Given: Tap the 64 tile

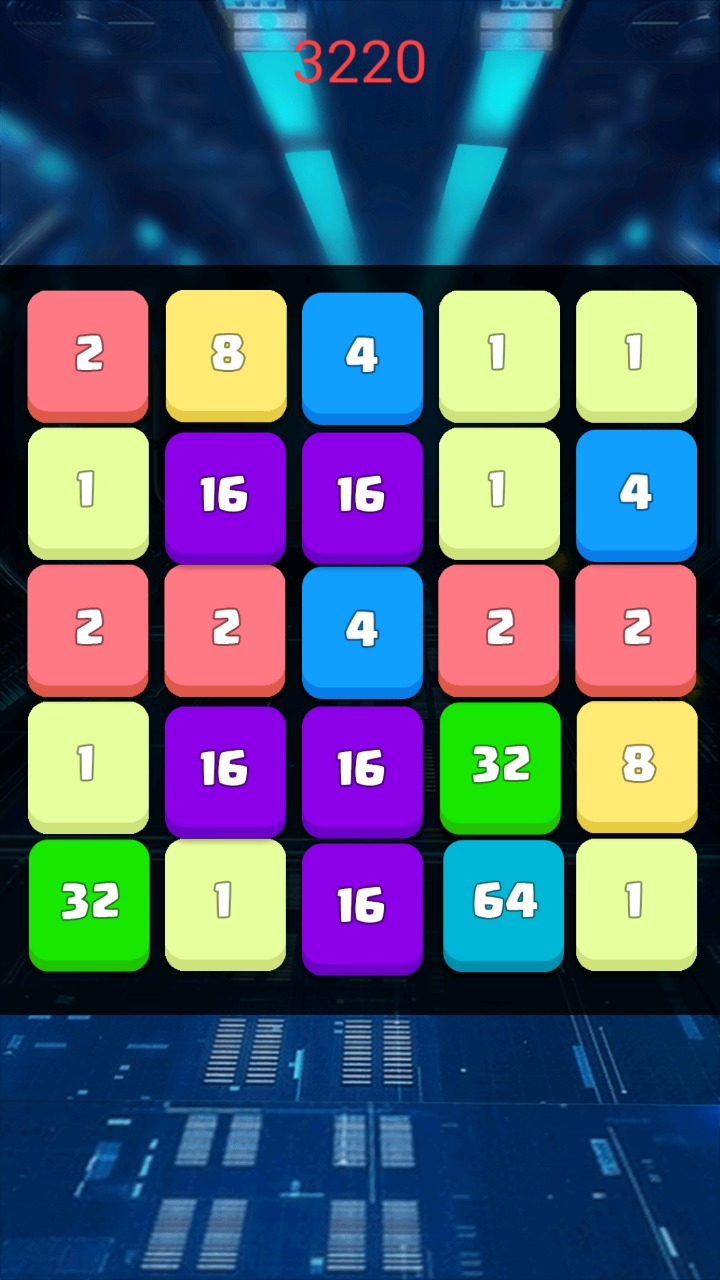Looking at the screenshot, I should coord(503,903).
